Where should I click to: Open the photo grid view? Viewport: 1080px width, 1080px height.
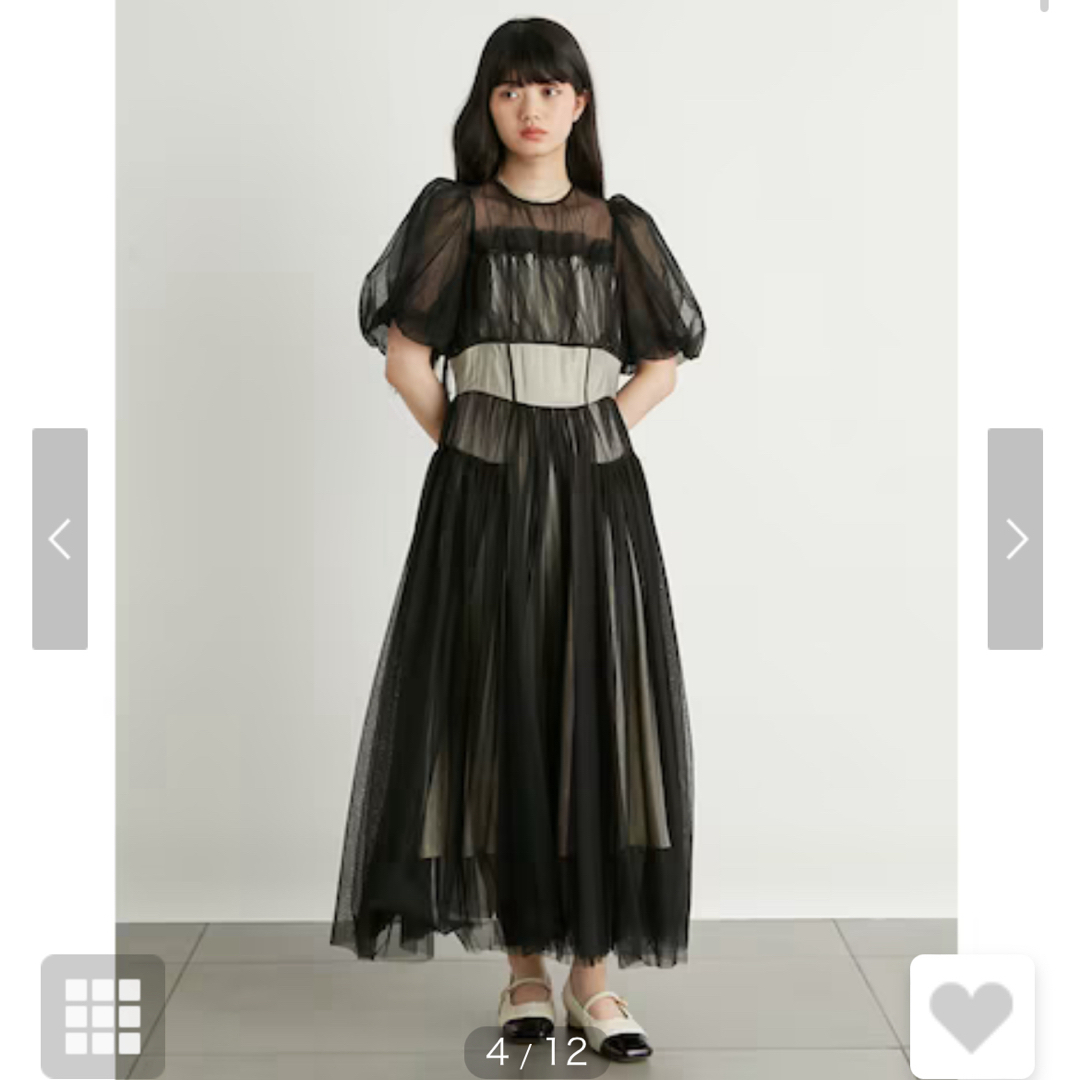tap(103, 1016)
